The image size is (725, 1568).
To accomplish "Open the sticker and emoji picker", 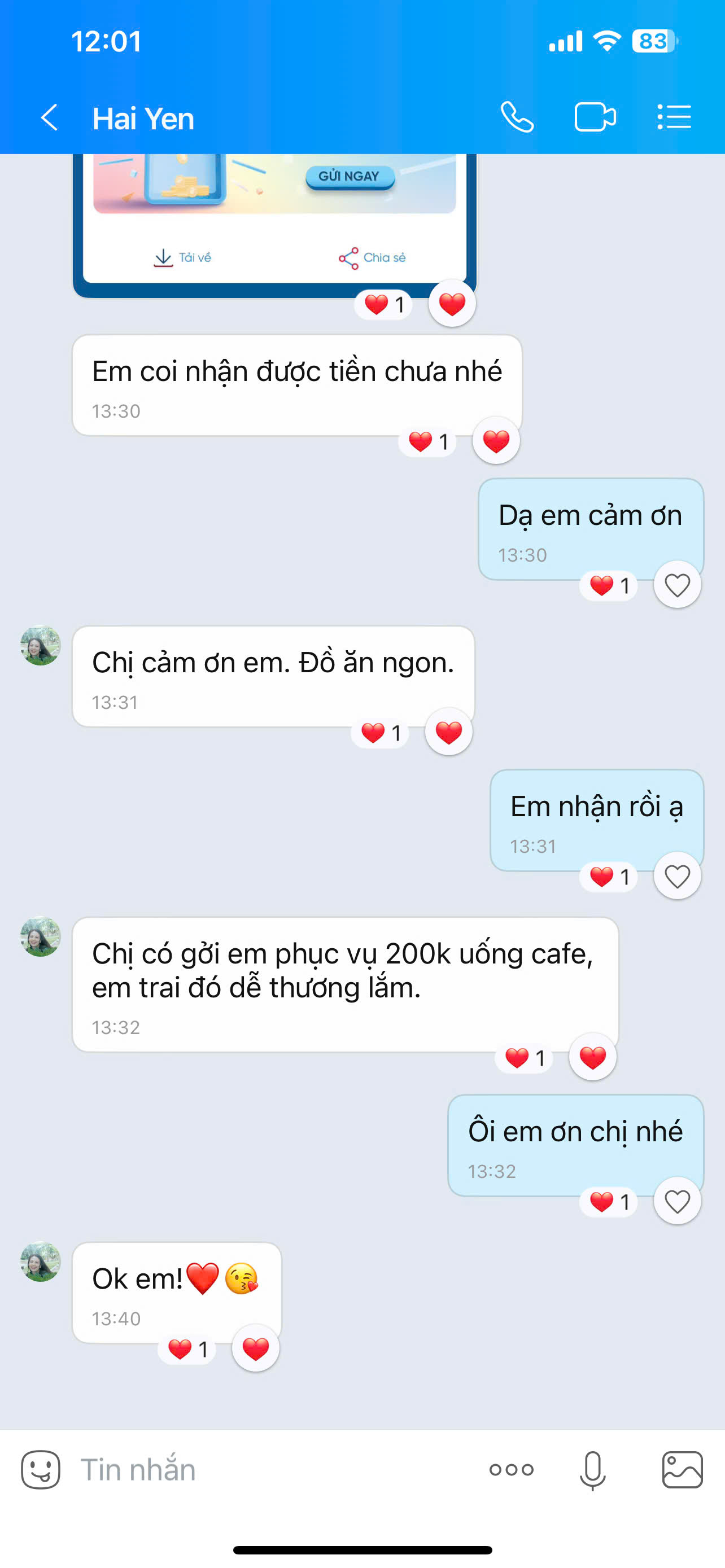I will tap(40, 1470).
